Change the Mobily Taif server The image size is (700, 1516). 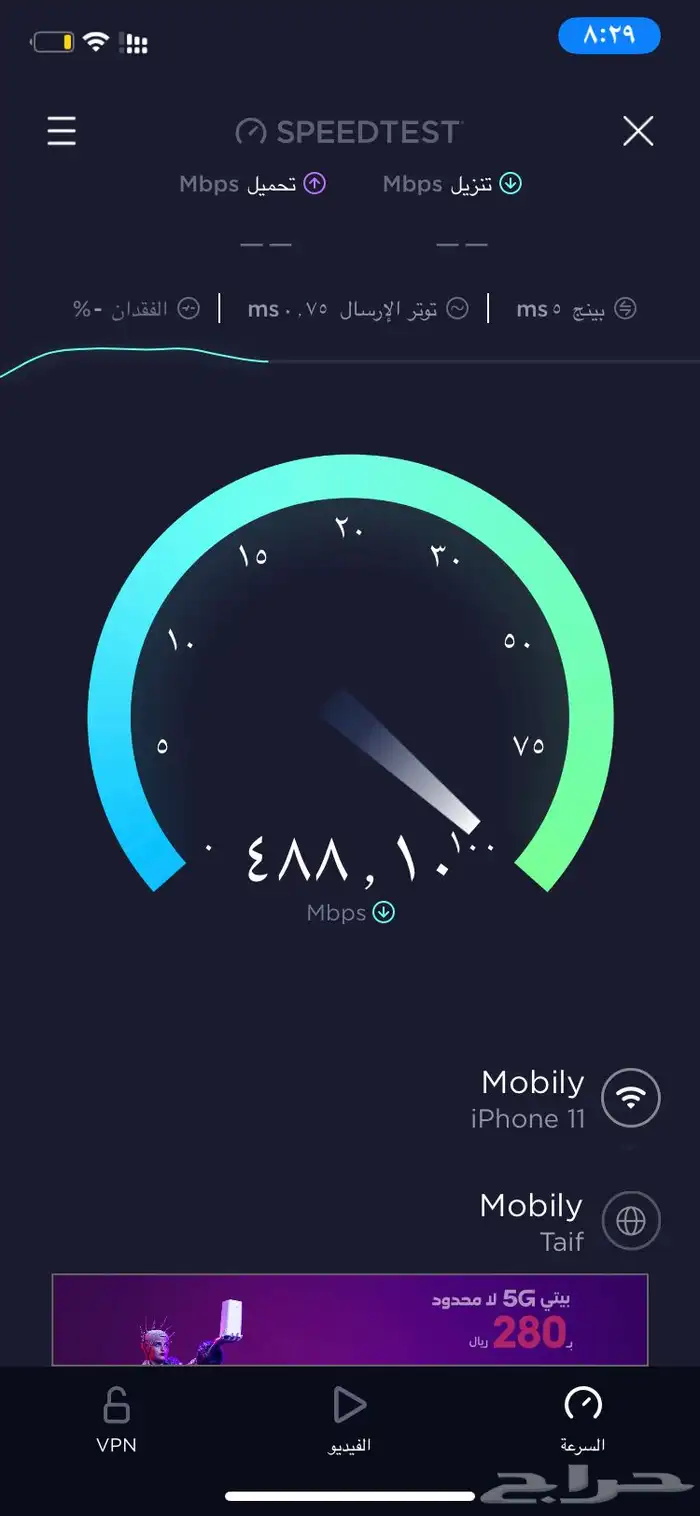click(x=565, y=1221)
